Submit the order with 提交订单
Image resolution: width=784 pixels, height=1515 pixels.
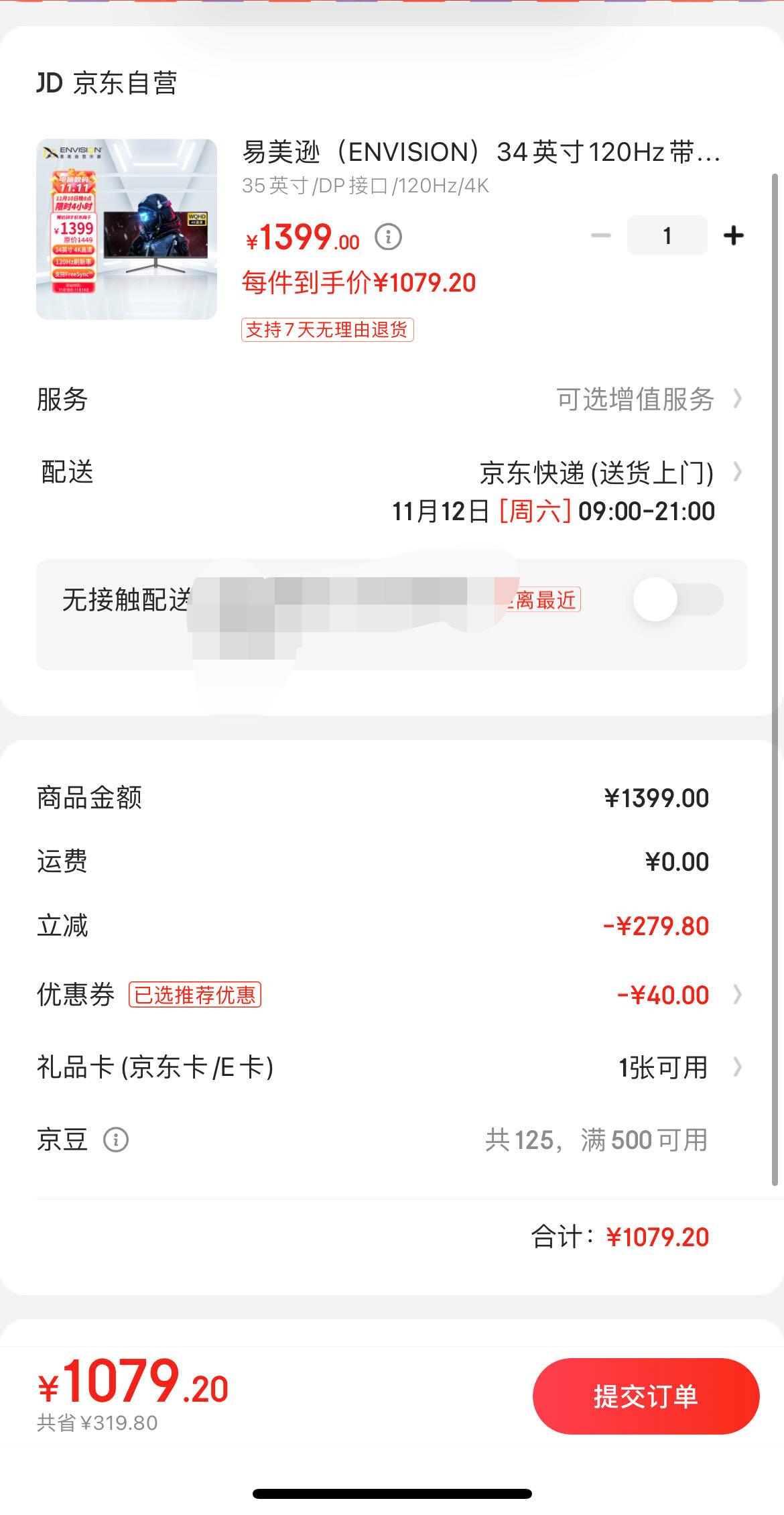tap(646, 1396)
